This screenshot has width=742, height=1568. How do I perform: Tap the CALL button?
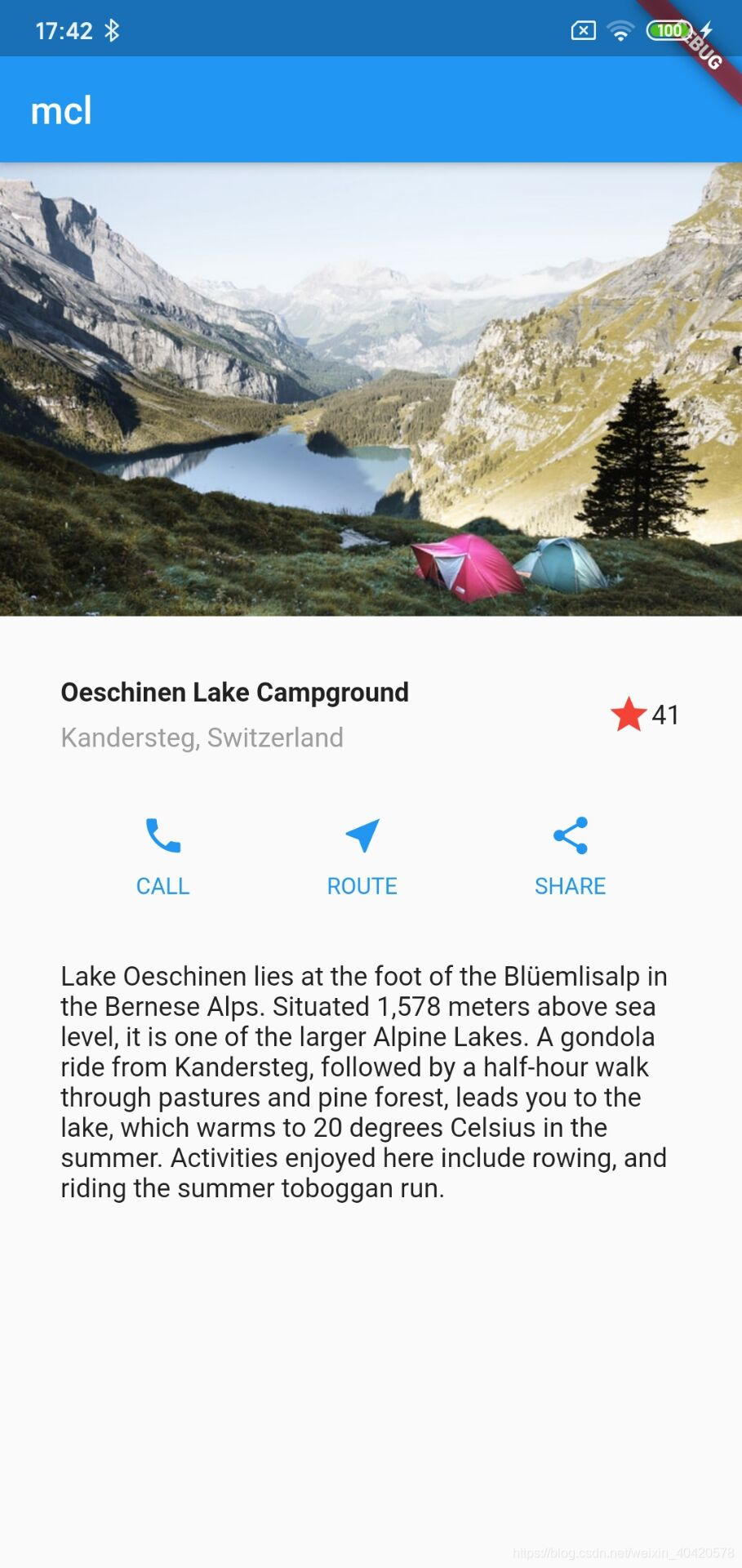point(162,857)
